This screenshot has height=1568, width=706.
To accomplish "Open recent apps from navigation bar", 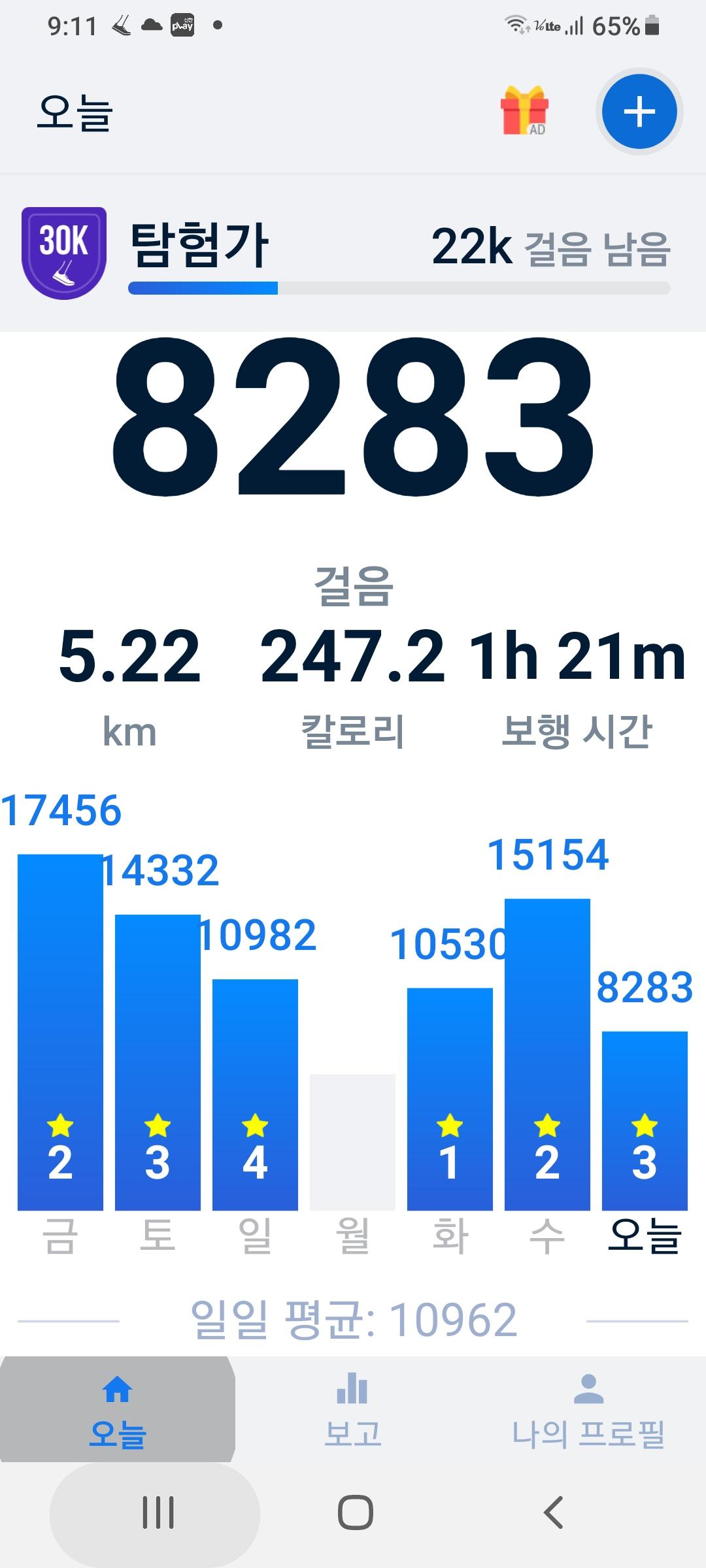I will [x=158, y=1512].
